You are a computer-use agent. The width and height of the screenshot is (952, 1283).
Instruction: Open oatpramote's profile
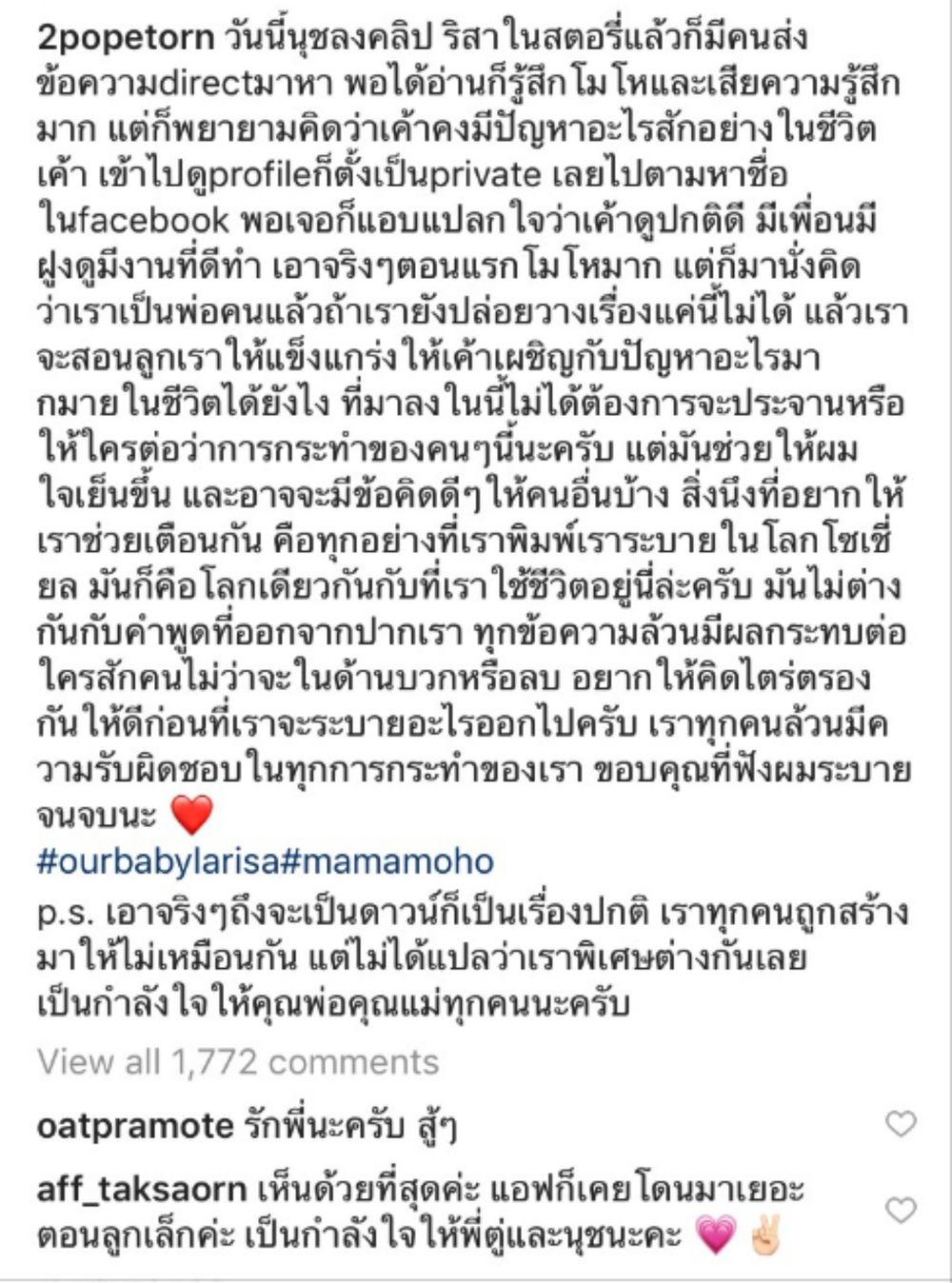point(134,1126)
